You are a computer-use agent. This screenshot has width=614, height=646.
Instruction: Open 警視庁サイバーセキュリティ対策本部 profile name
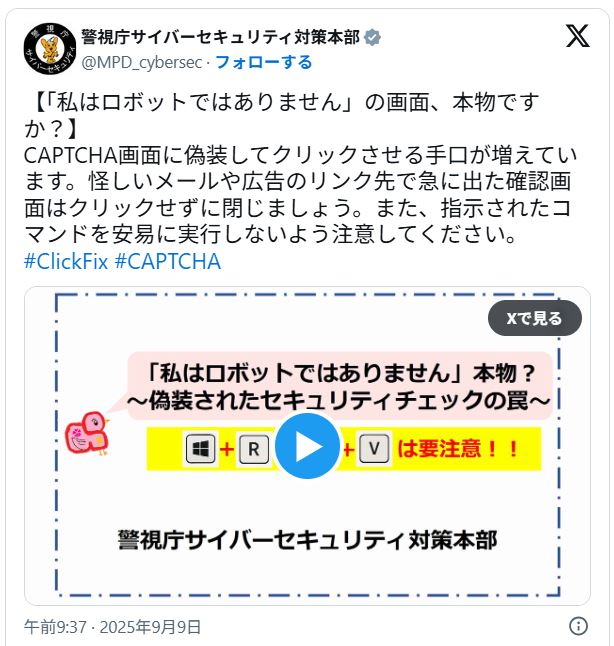218,38
